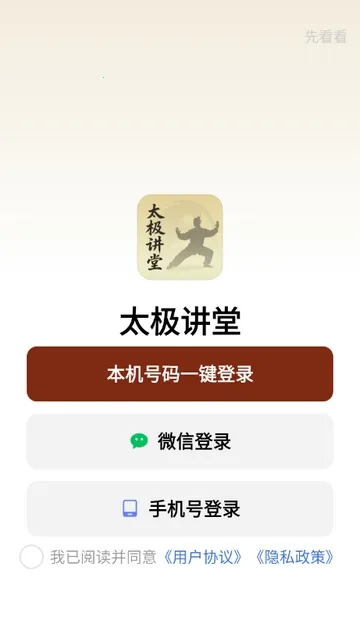The height and width of the screenshot is (621, 360).
Task: Open the 《用户协议》 link
Action: [x=203, y=557]
